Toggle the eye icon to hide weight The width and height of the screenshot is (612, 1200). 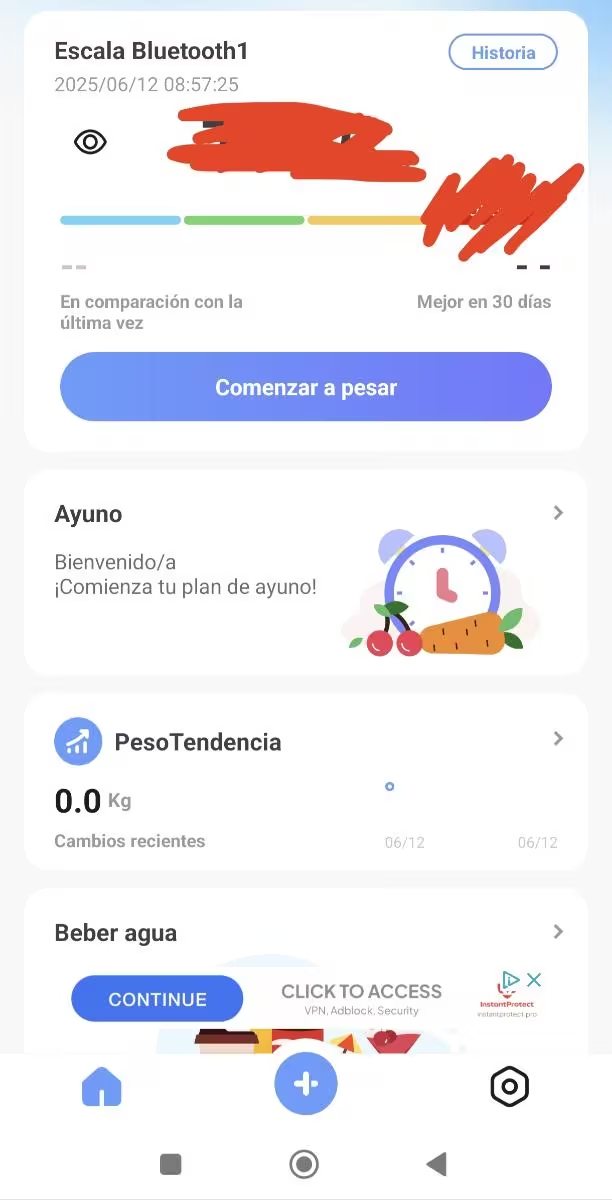tap(90, 142)
